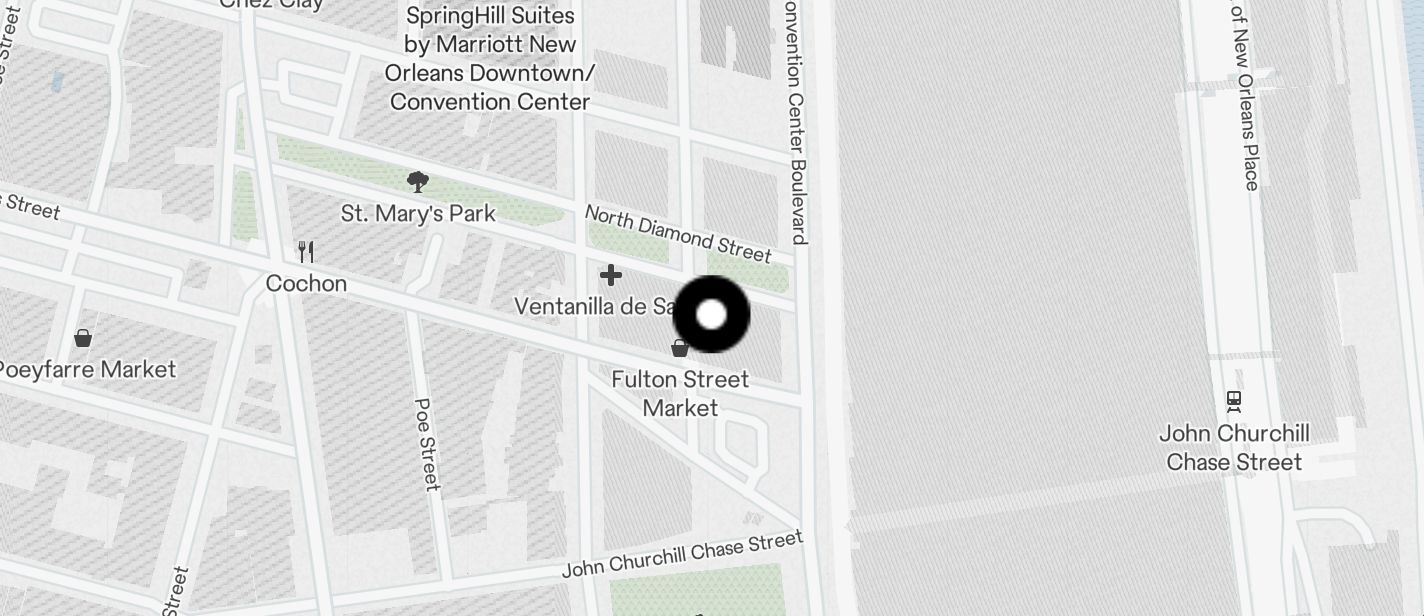Select the Cochon restaurant marker
1424x616 pixels.
[307, 252]
